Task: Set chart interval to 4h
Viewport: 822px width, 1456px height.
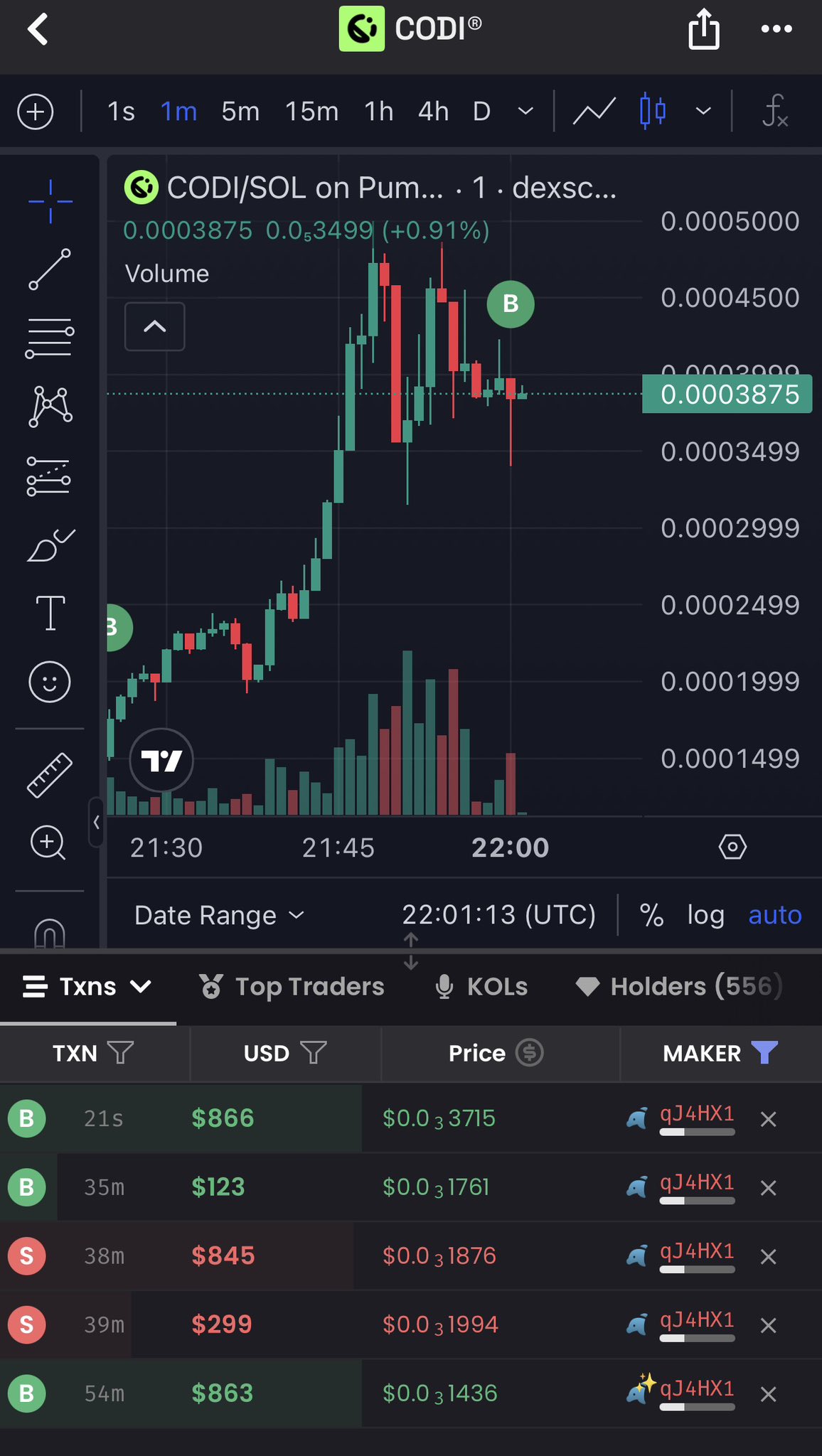Action: tap(433, 112)
